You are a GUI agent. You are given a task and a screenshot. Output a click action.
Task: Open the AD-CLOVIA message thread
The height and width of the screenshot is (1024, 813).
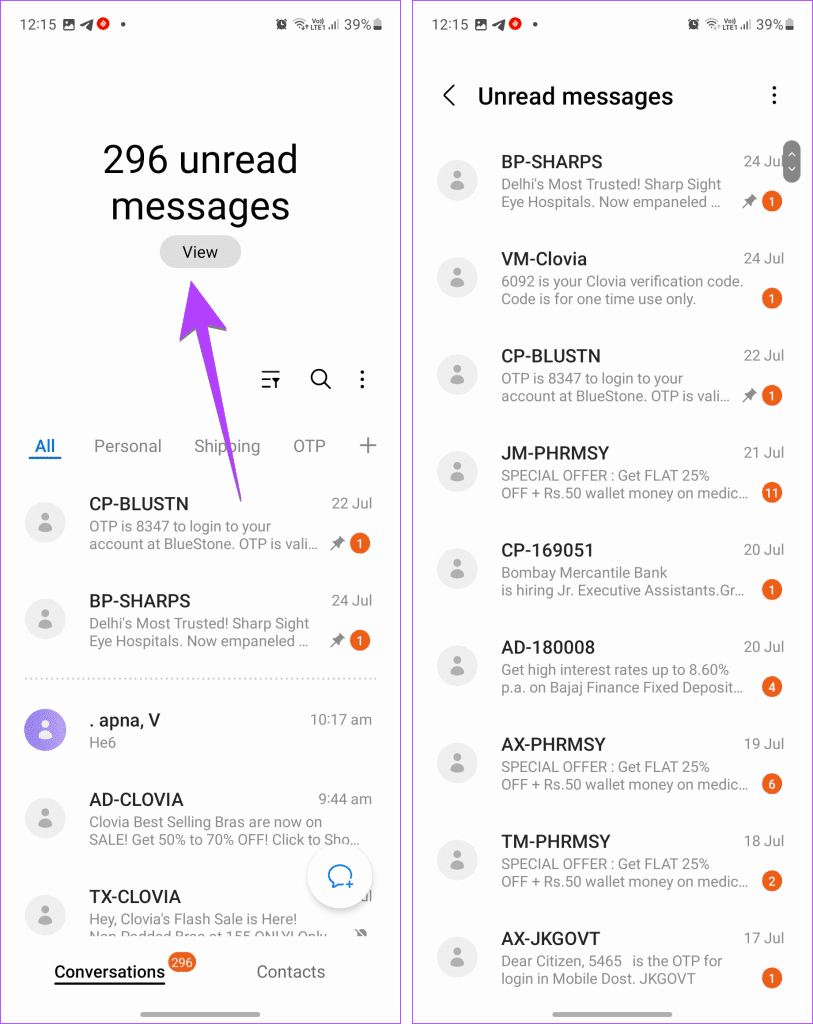[x=200, y=817]
